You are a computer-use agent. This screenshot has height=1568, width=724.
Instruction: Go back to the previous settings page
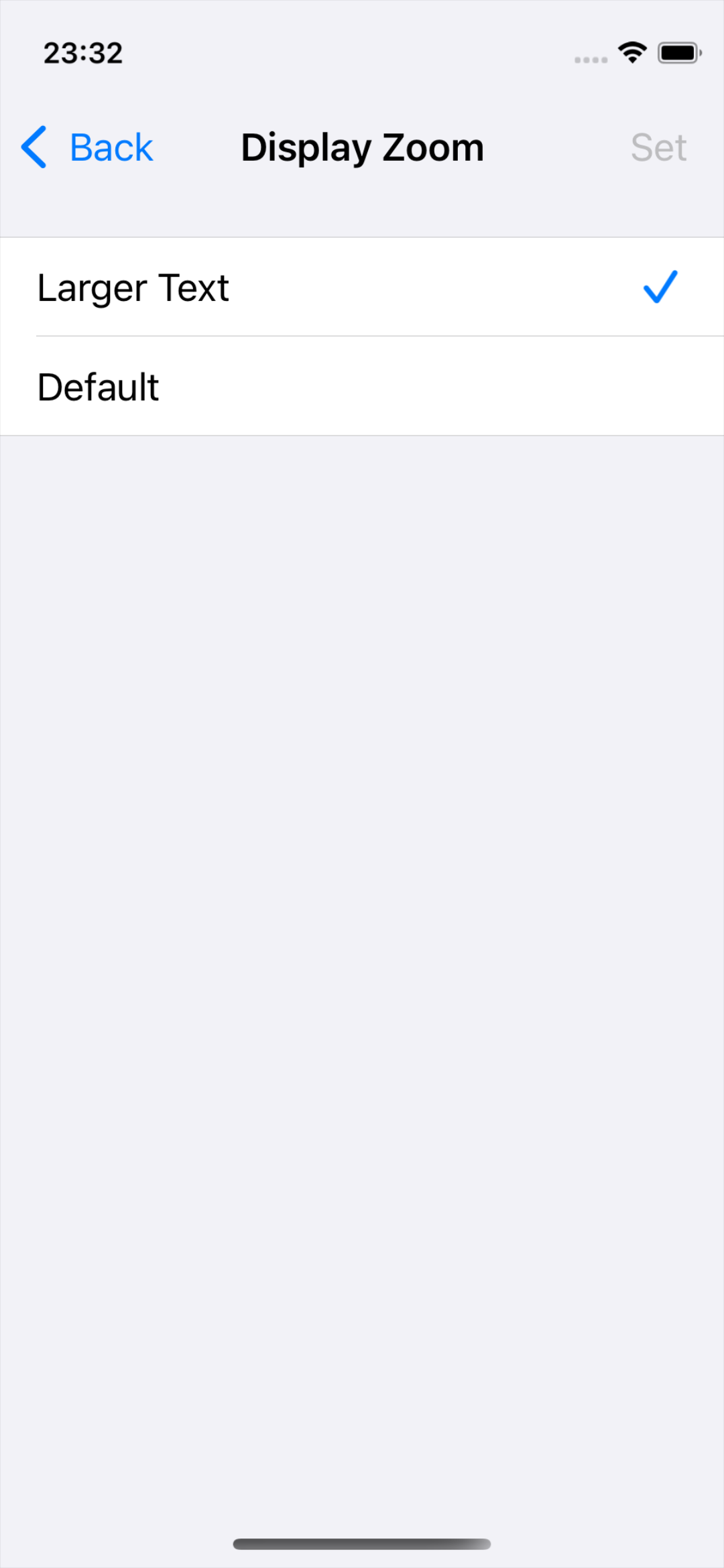point(88,147)
